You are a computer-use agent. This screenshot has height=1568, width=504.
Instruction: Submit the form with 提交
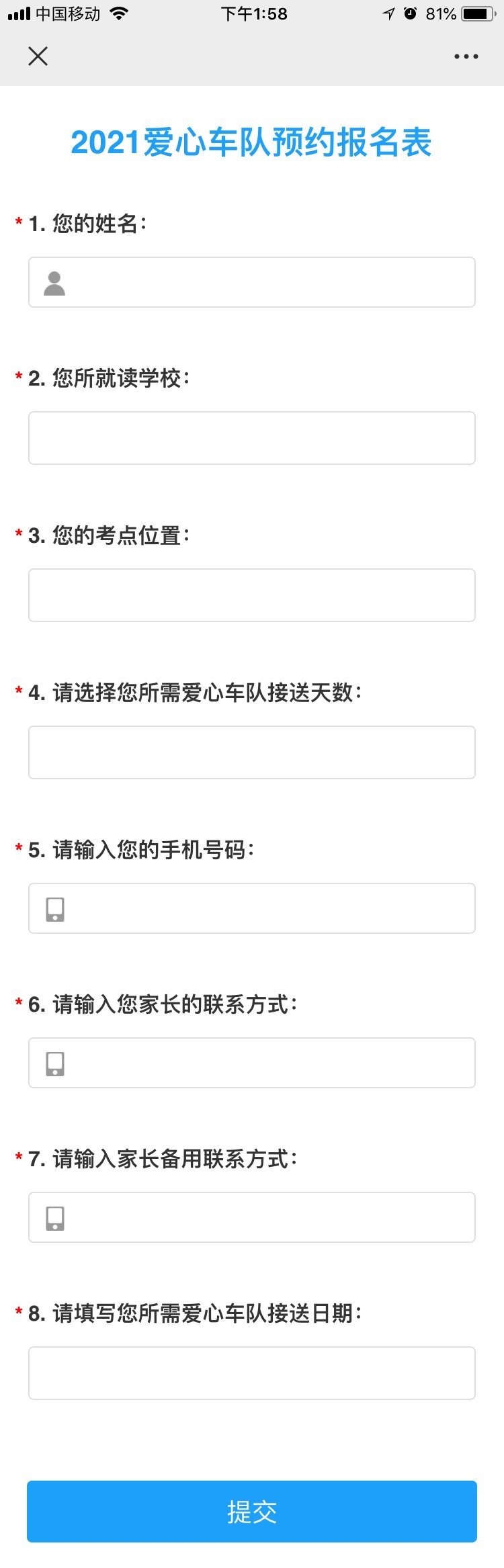pyautogui.click(x=252, y=1512)
